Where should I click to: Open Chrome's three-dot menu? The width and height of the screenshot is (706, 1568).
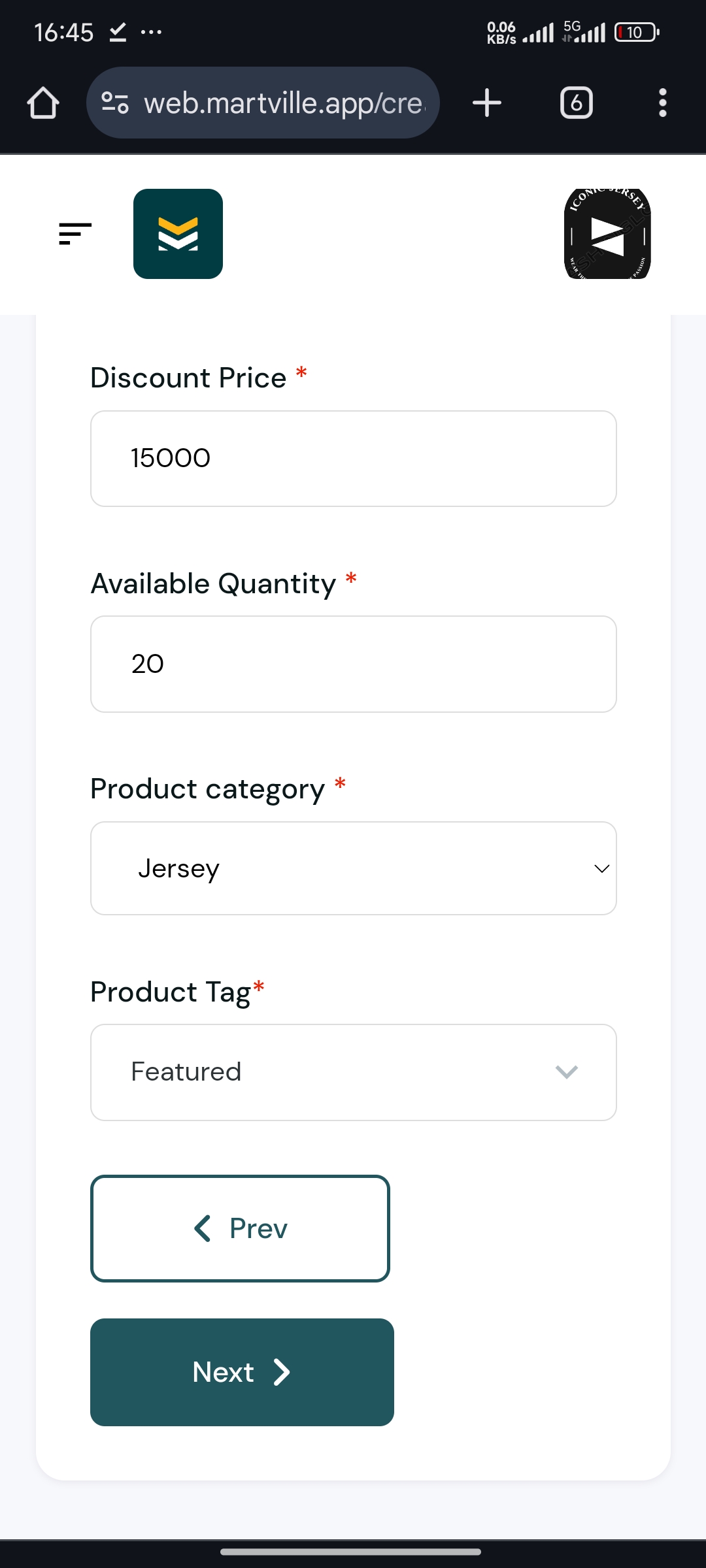(x=663, y=102)
